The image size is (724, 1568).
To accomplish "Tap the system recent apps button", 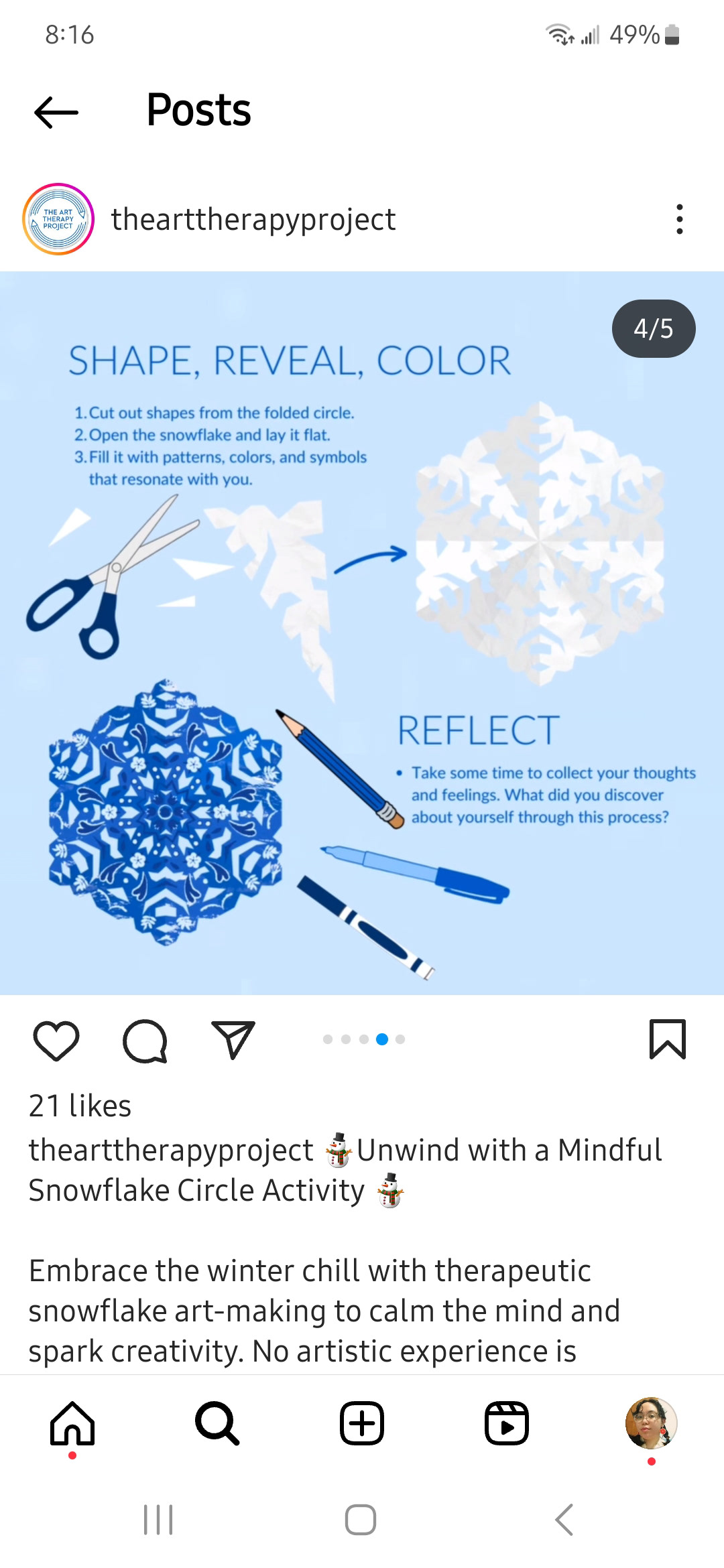I will click(158, 1520).
